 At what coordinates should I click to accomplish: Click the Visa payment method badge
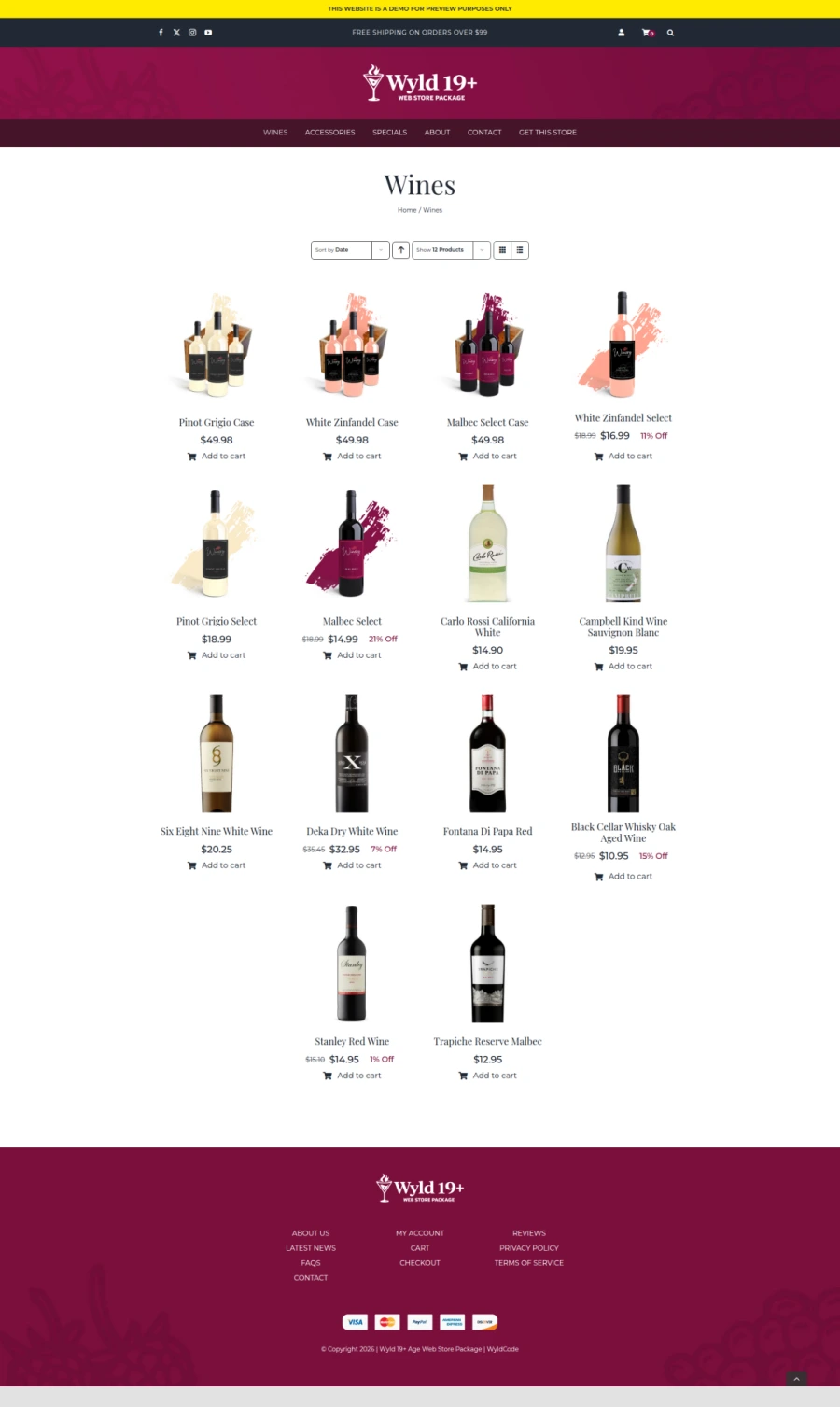click(354, 1322)
